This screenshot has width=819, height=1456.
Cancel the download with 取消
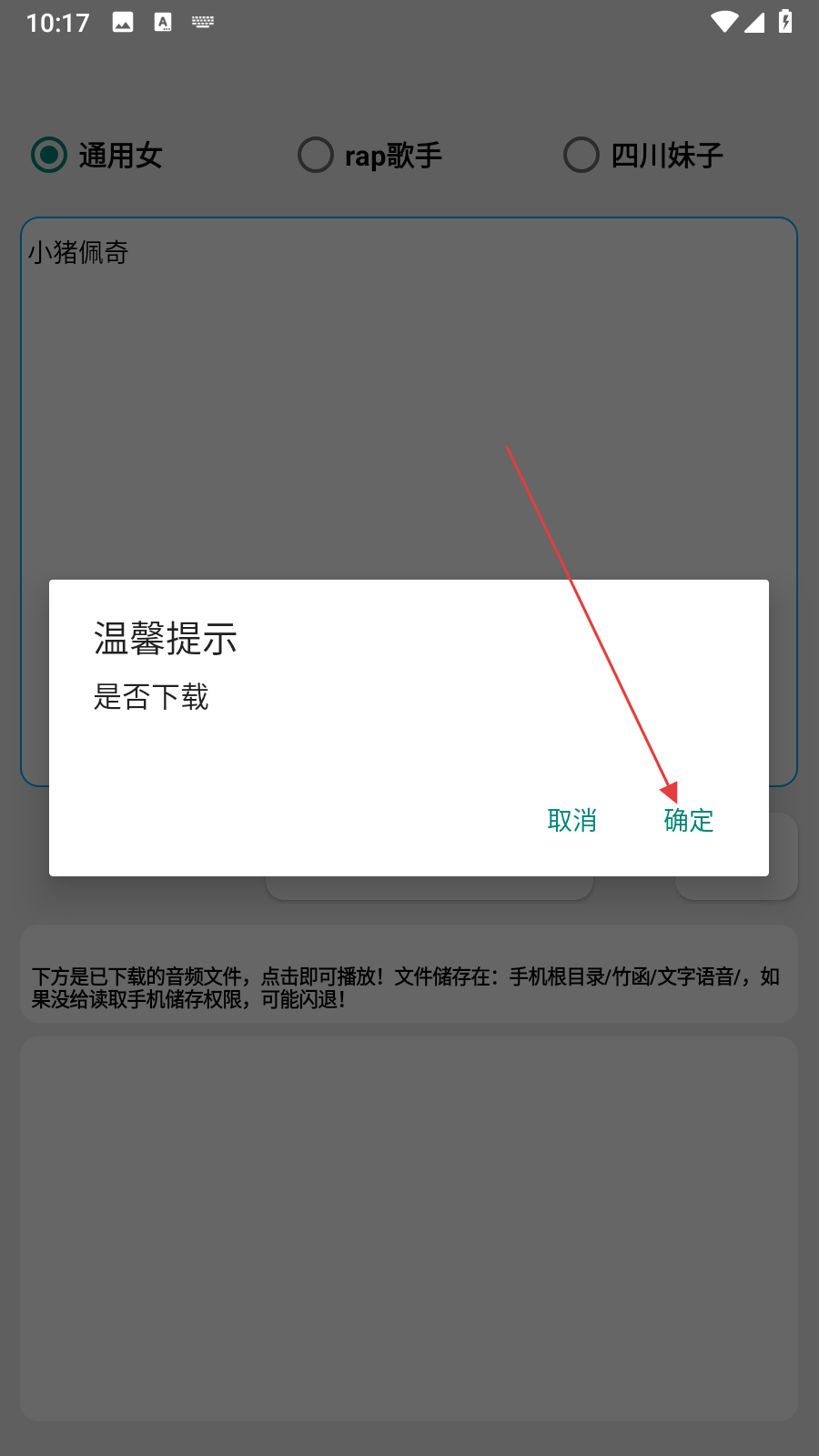[572, 820]
